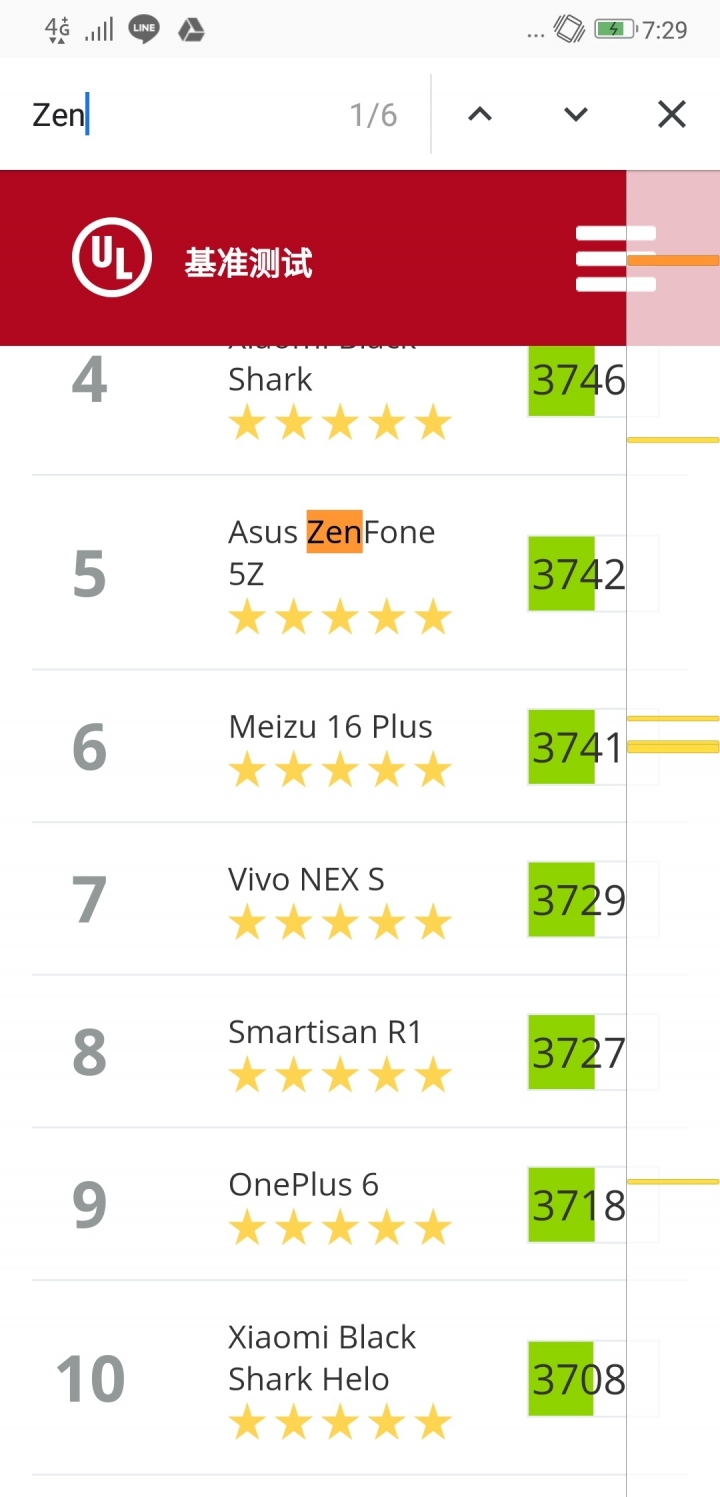Close the find-in-page bar
The image size is (720, 1497).
point(671,115)
